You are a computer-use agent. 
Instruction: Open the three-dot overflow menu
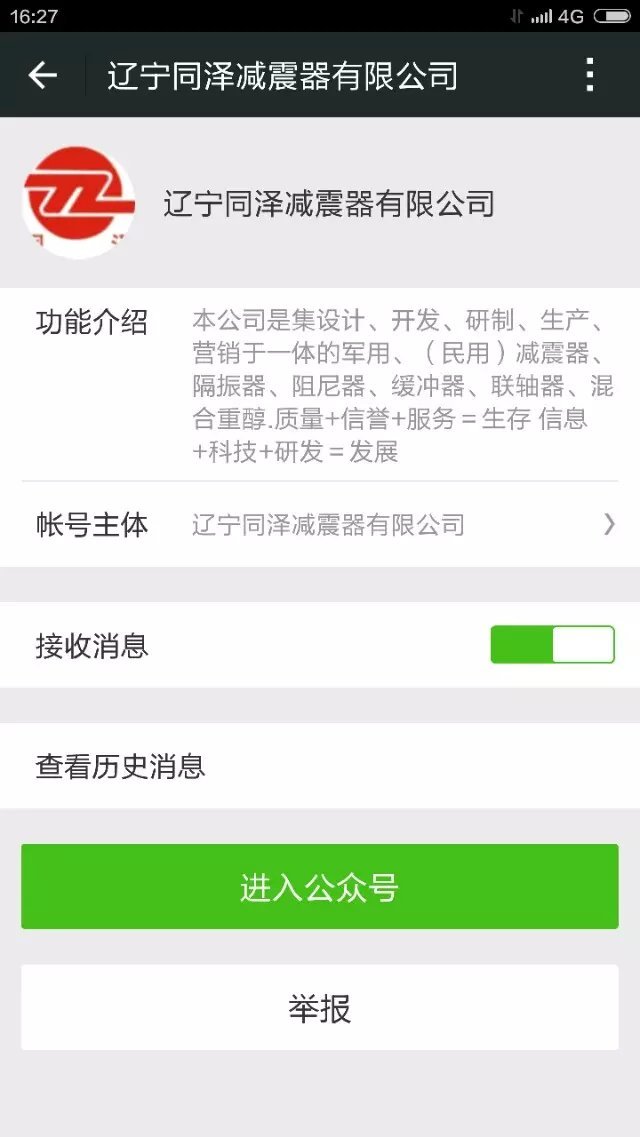pyautogui.click(x=590, y=75)
